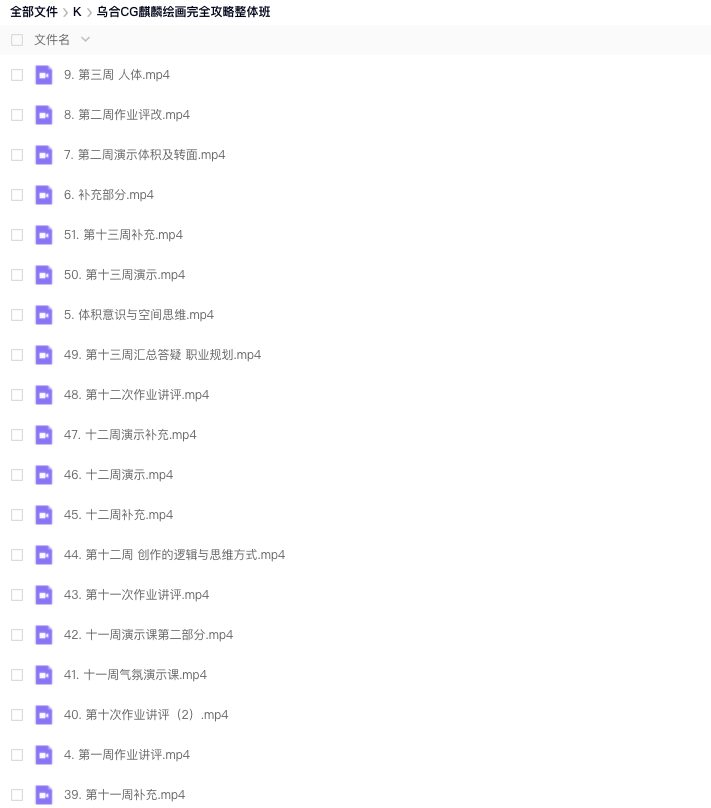Go to 全部文件 breadcrumb
This screenshot has height=808, width=711.
point(34,12)
